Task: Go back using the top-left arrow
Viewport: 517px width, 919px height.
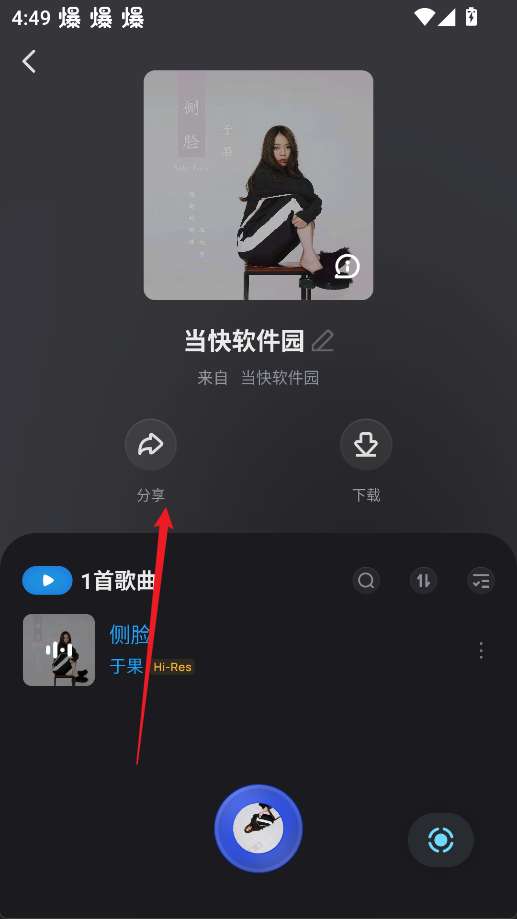Action: pyautogui.click(x=29, y=61)
